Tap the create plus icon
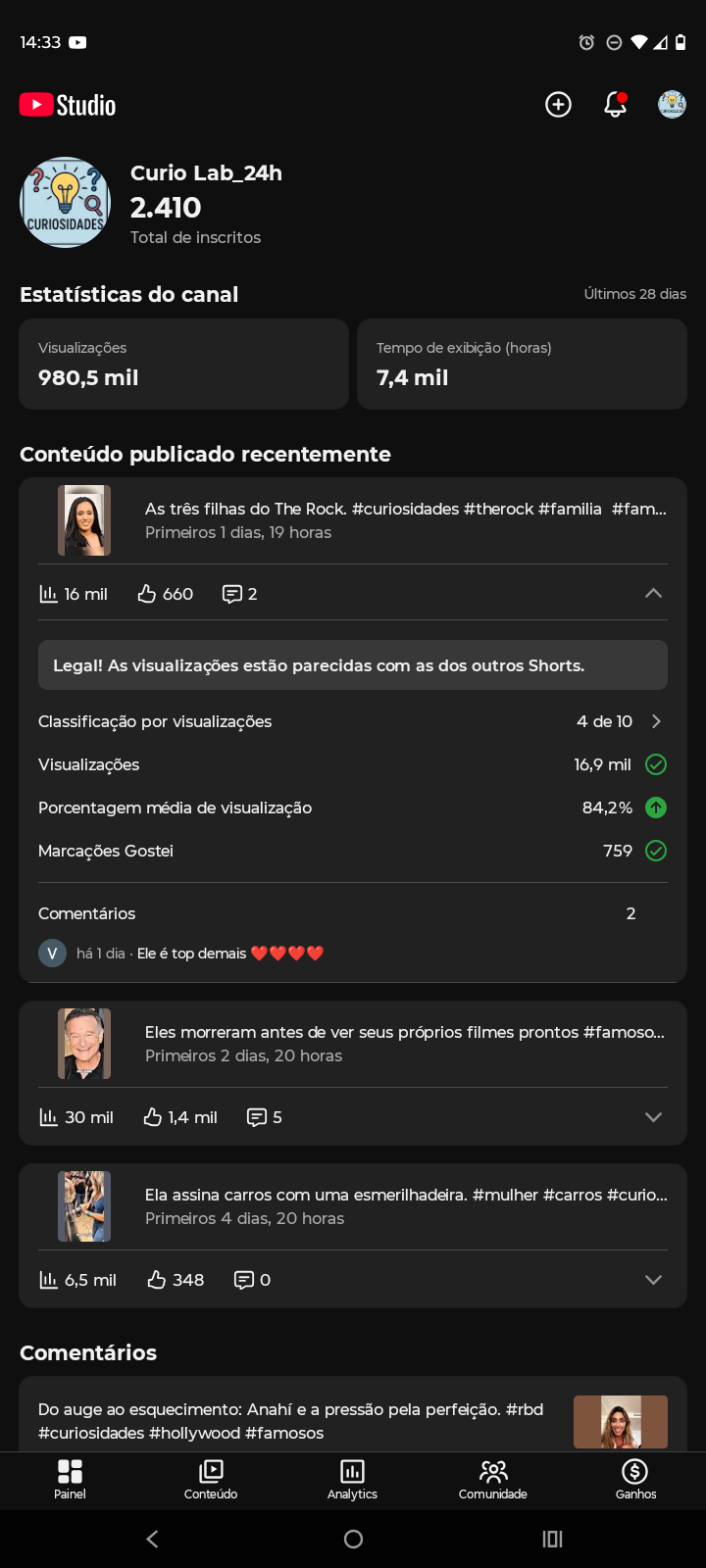Screen dimensions: 706x1568 558,105
